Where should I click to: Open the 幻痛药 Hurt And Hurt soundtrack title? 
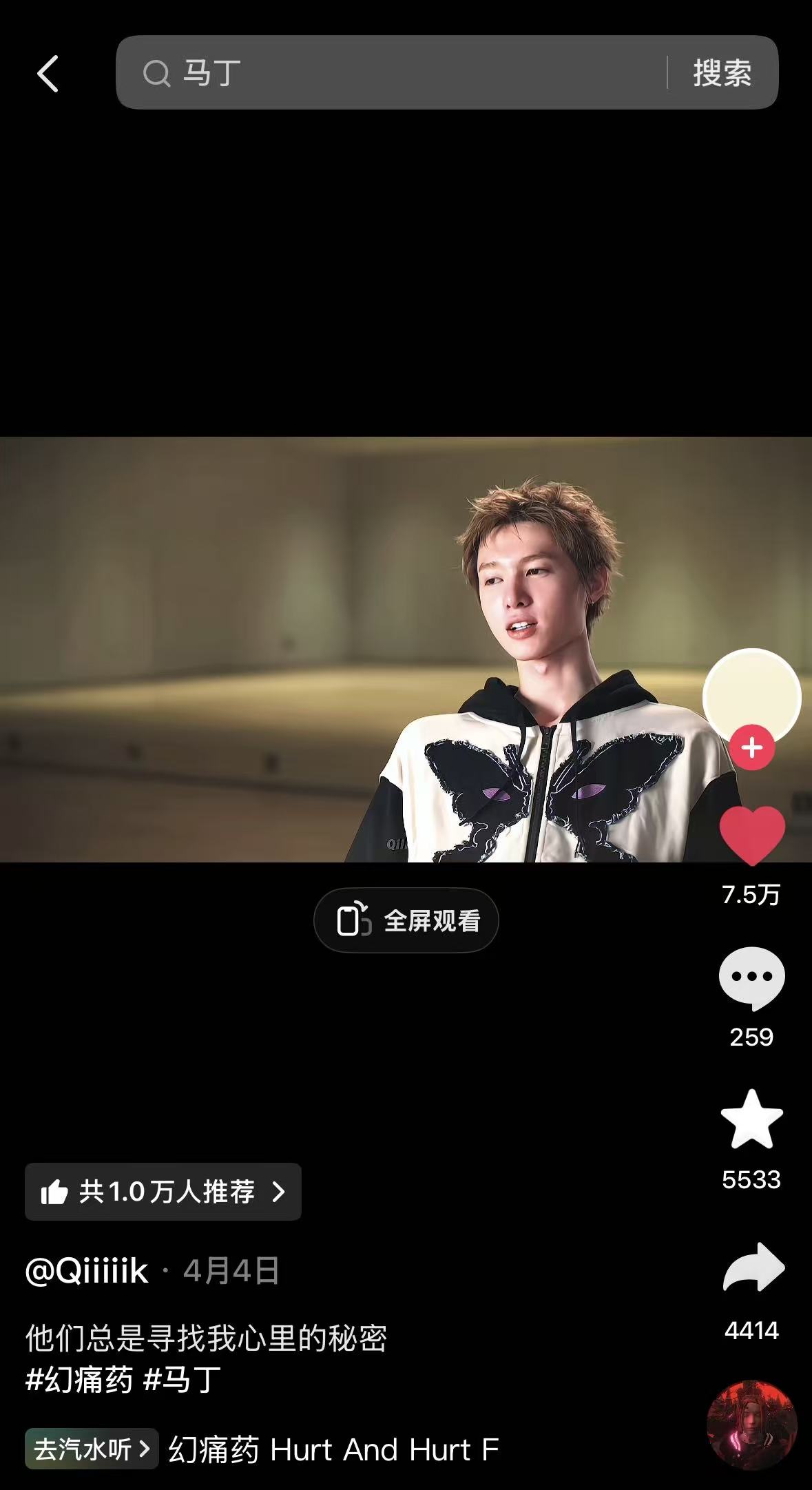334,1449
